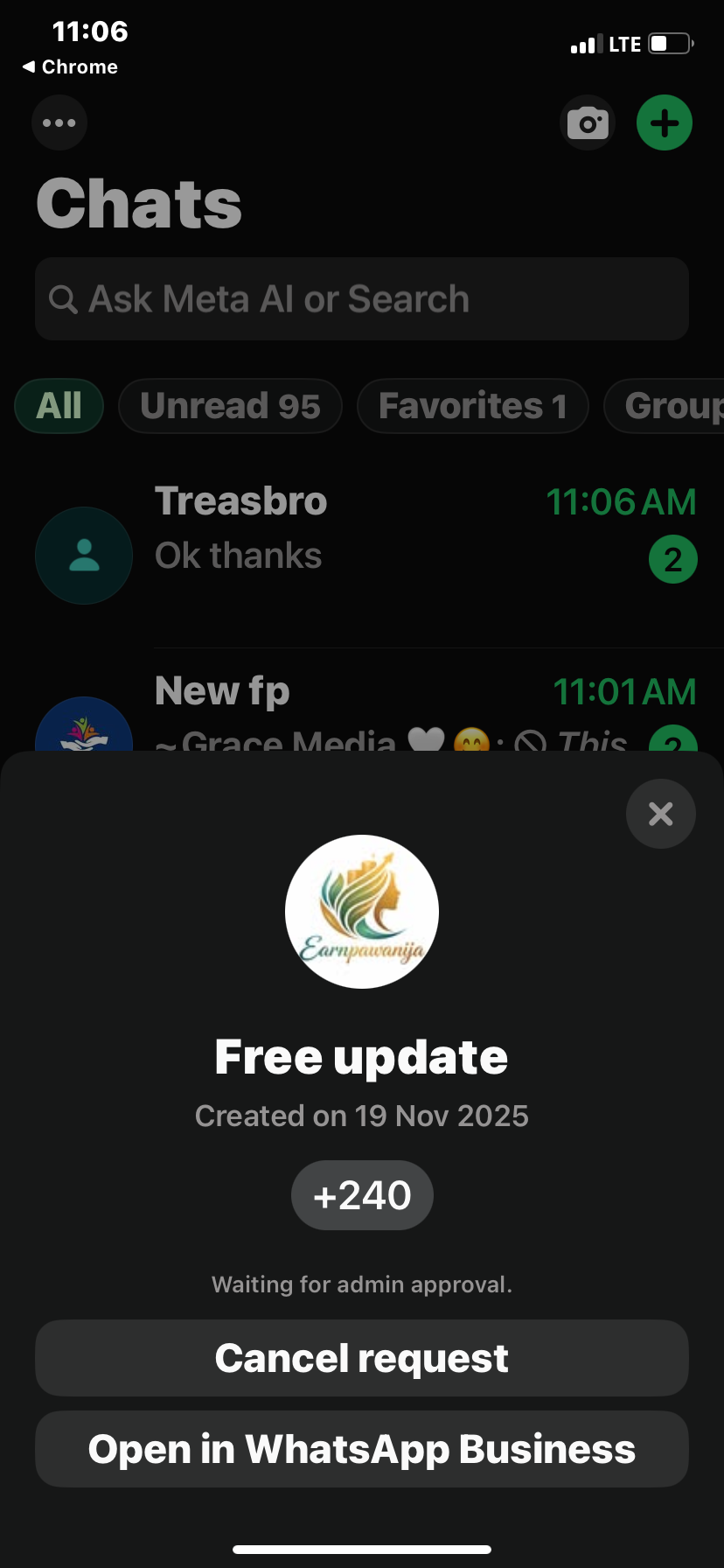View the +240 group members

click(x=362, y=1195)
